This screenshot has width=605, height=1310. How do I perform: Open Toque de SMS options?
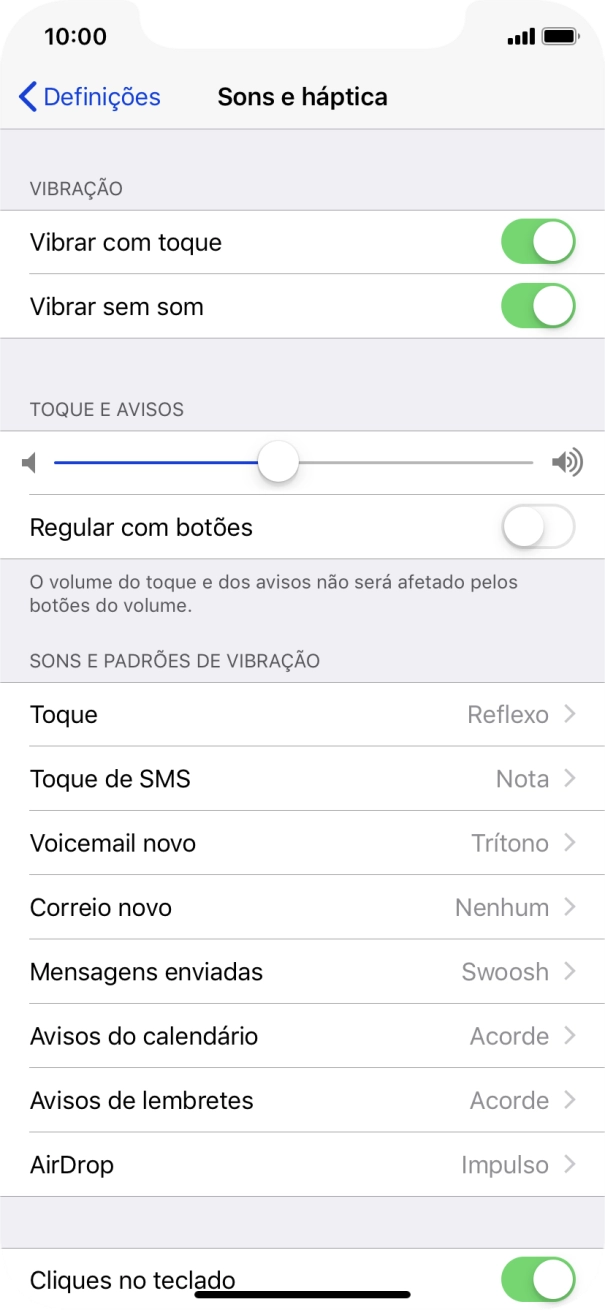pyautogui.click(x=302, y=779)
